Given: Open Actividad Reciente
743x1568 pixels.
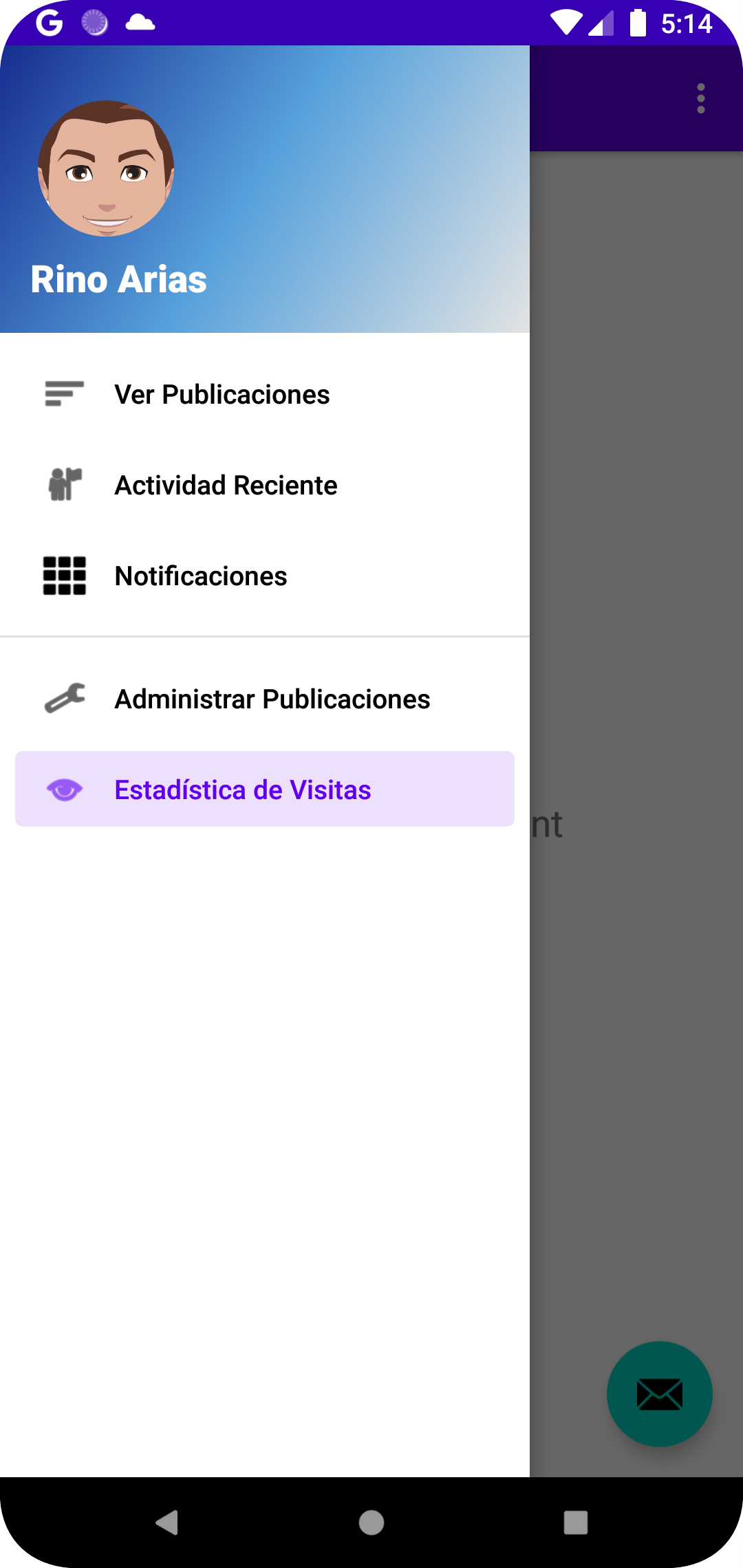Looking at the screenshot, I should click(226, 484).
